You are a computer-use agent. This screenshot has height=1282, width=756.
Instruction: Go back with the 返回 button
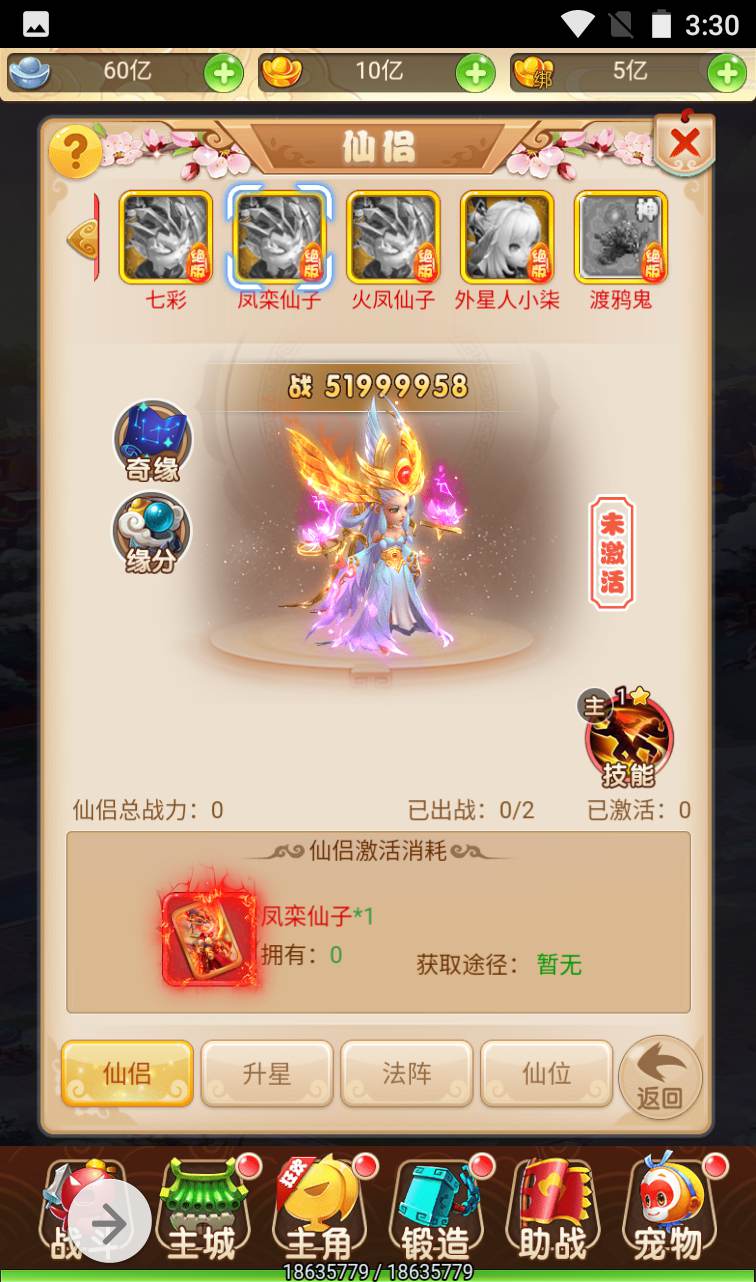tap(660, 1077)
